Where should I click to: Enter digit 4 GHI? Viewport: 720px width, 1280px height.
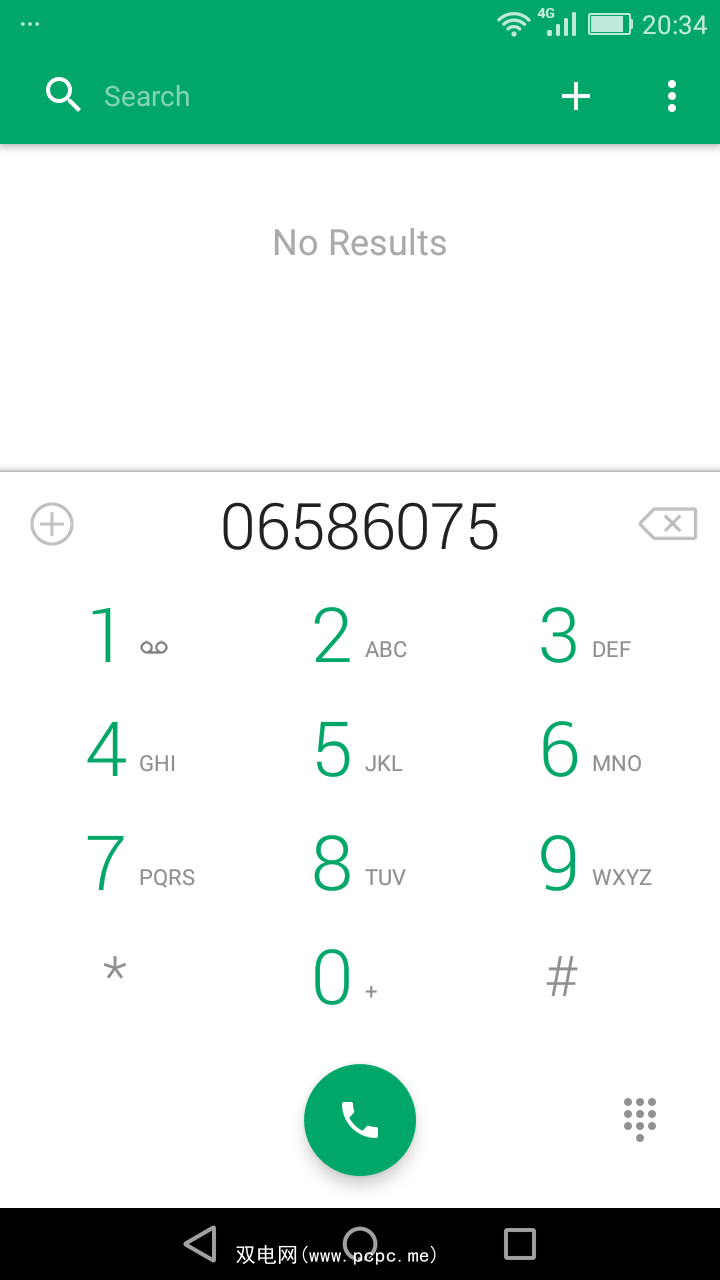[x=130, y=751]
